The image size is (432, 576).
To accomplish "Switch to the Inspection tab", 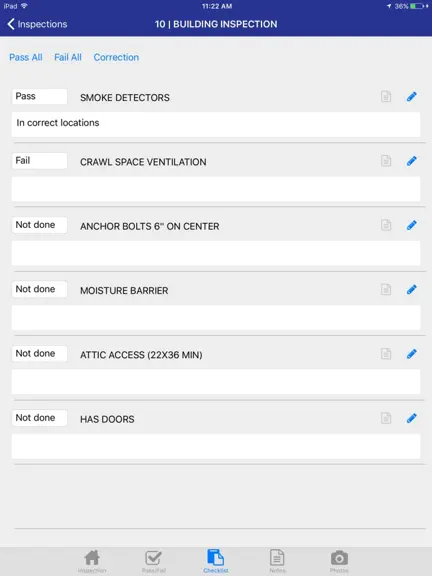I will (92, 561).
